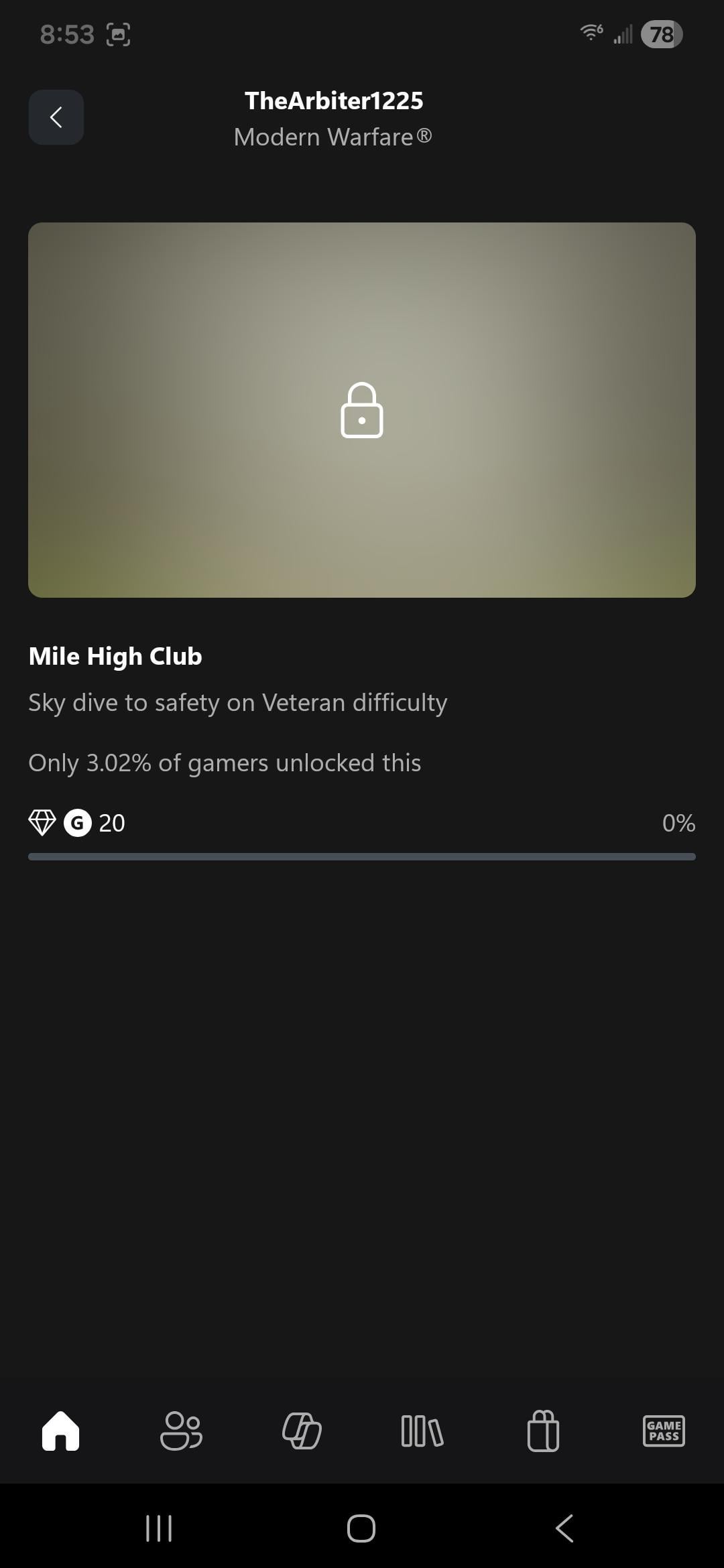Go back from the achievement details

point(56,117)
